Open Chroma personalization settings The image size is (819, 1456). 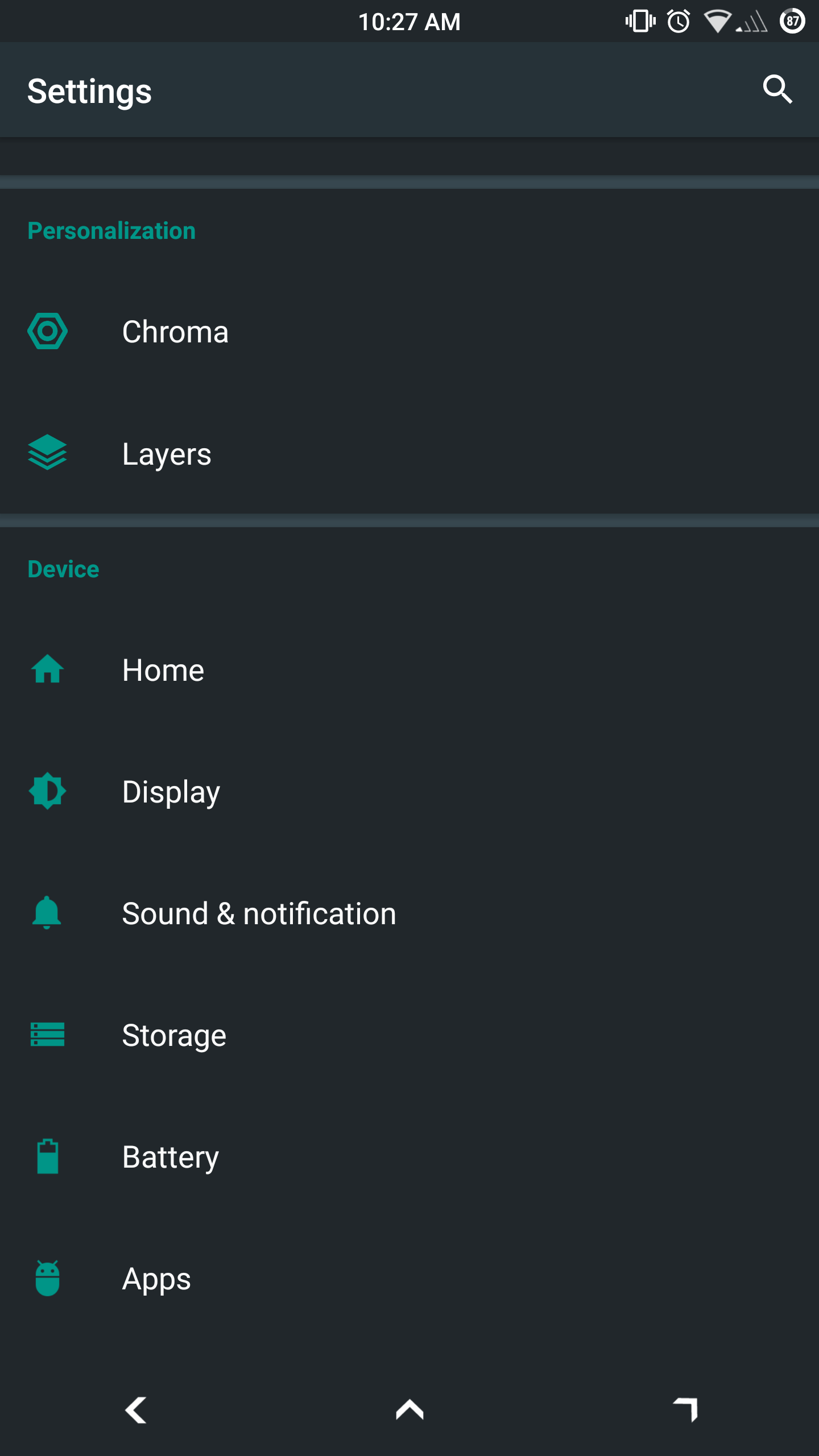(x=175, y=332)
